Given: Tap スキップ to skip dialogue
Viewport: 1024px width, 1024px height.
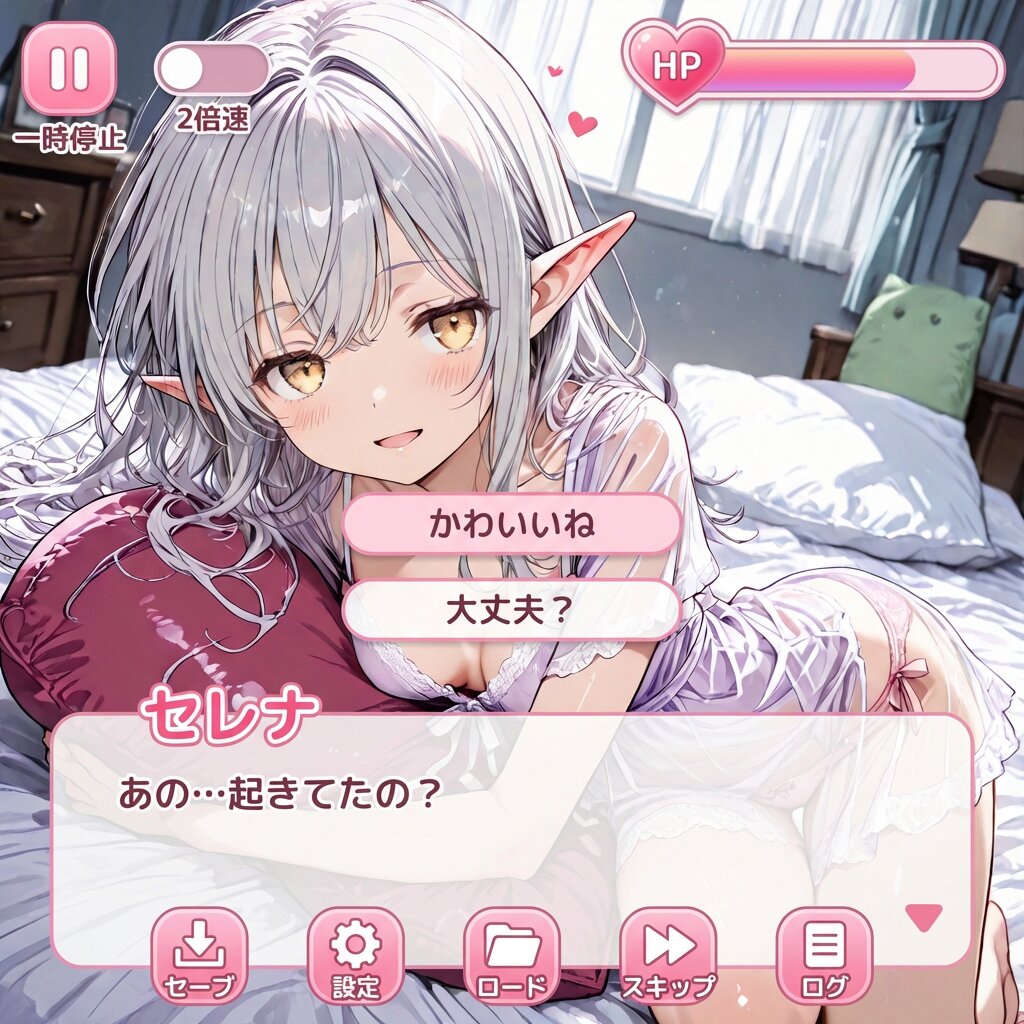Looking at the screenshot, I should pos(668,955).
